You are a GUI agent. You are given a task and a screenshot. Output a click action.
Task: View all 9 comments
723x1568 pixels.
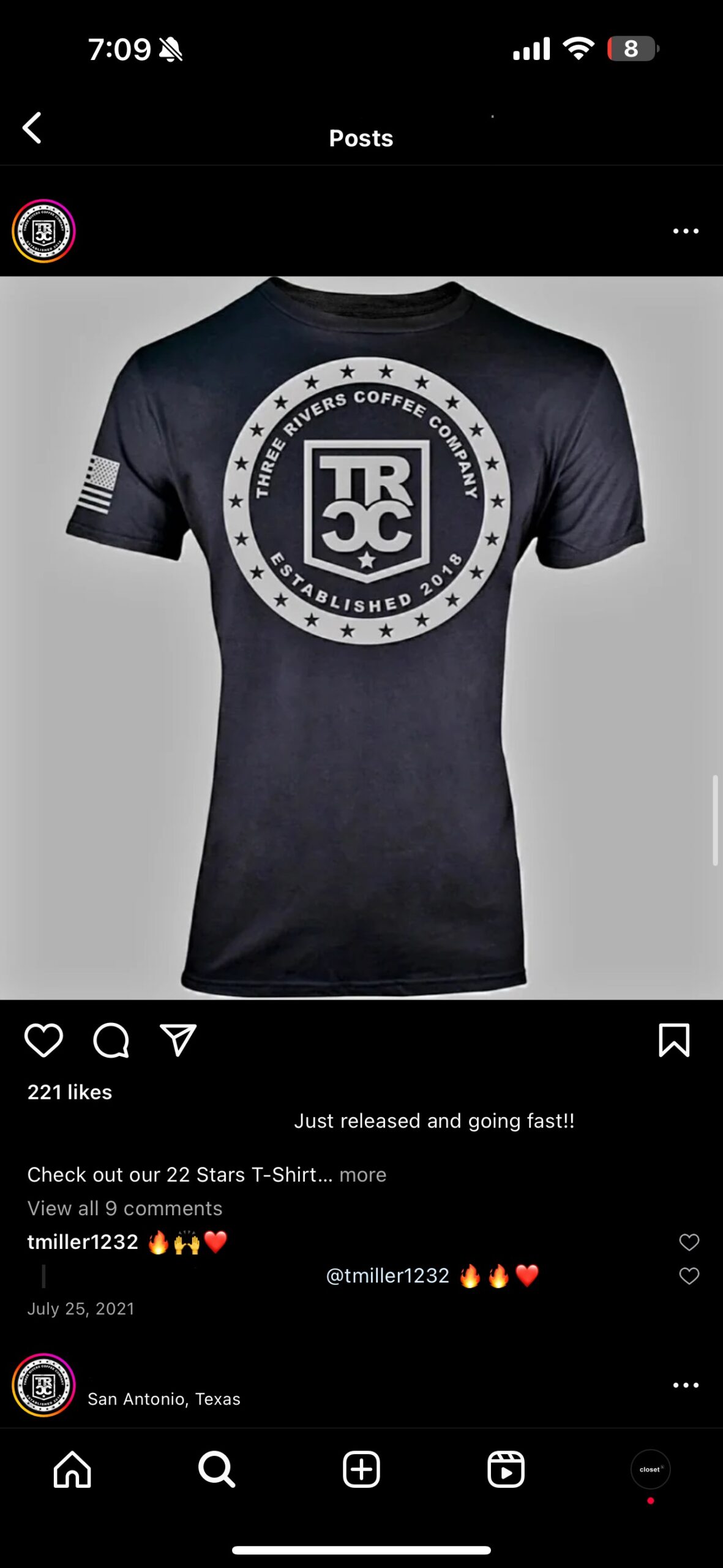(125, 1208)
